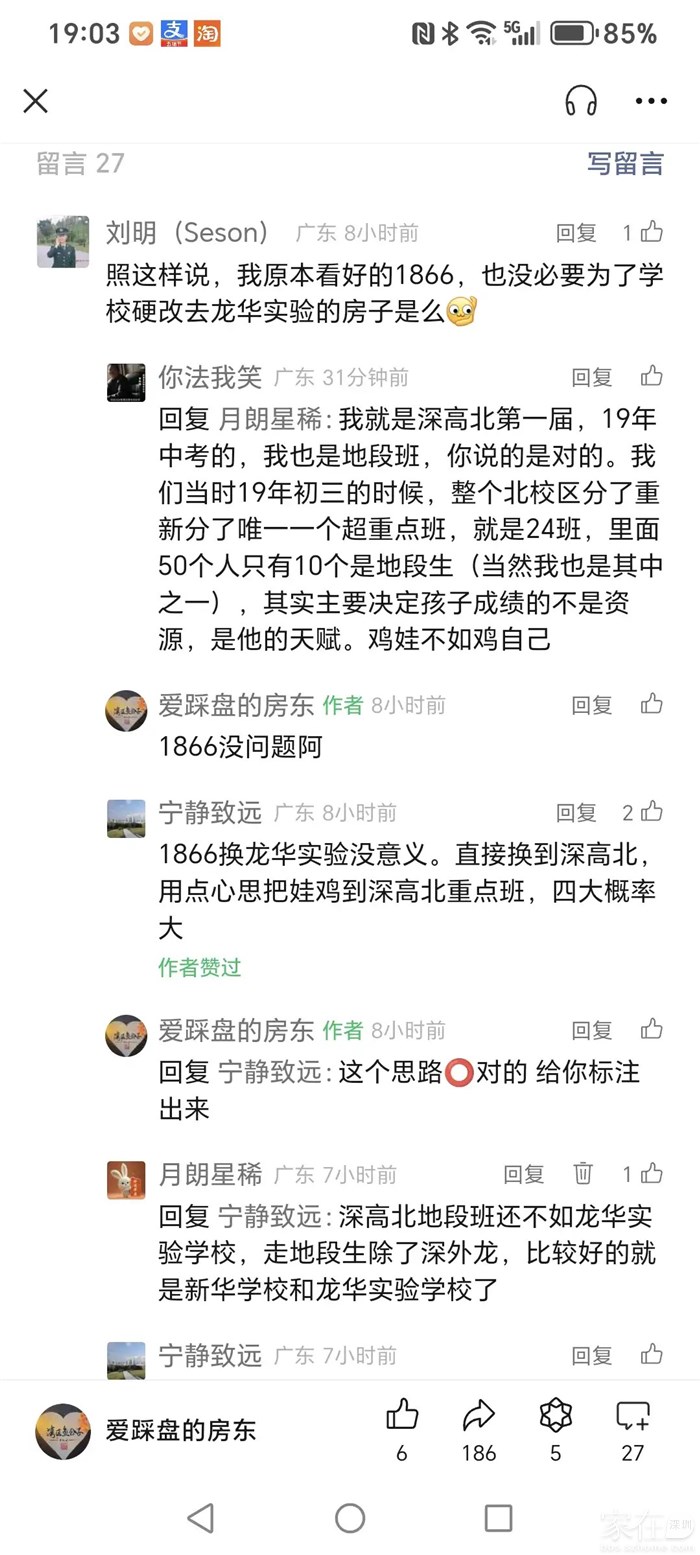Viewport: 700px width, 1555px height.
Task: Delete 月朗星稀's comment with trash icon
Action: pos(583,1173)
